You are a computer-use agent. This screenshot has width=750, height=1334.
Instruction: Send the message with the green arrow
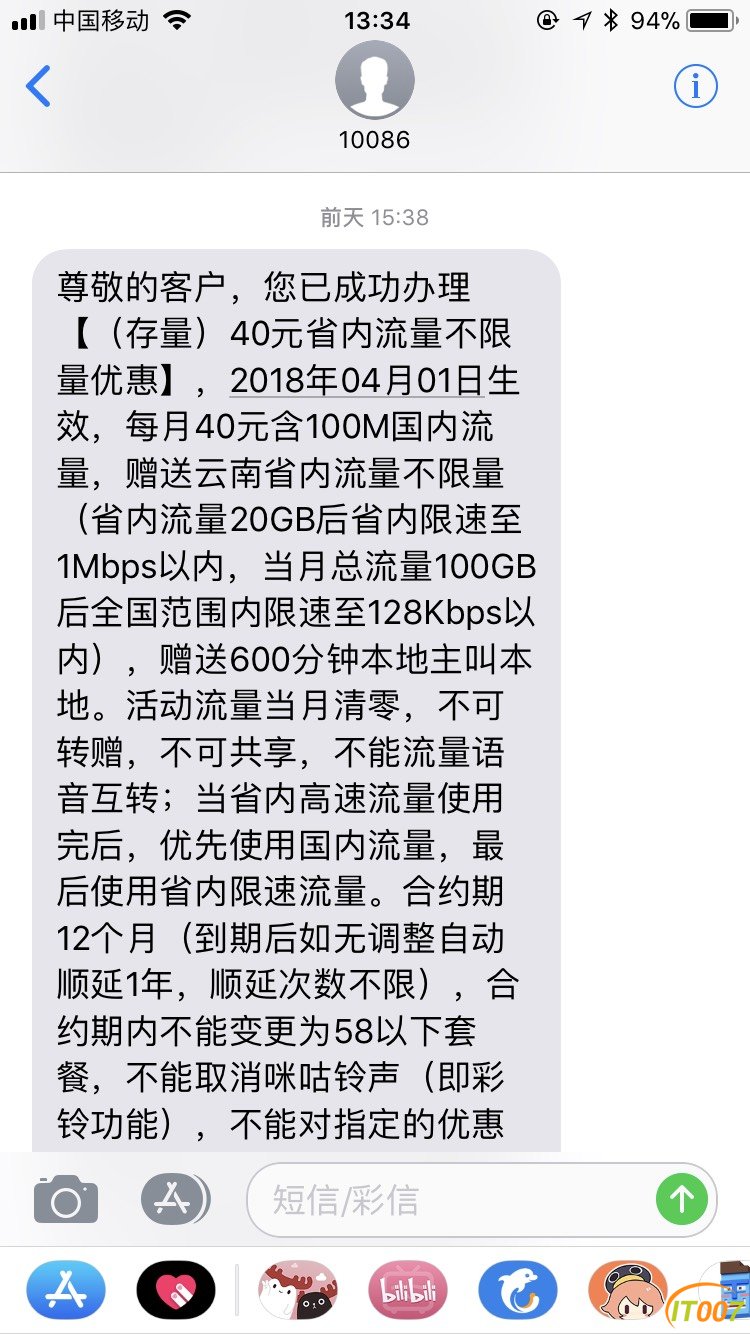682,1199
